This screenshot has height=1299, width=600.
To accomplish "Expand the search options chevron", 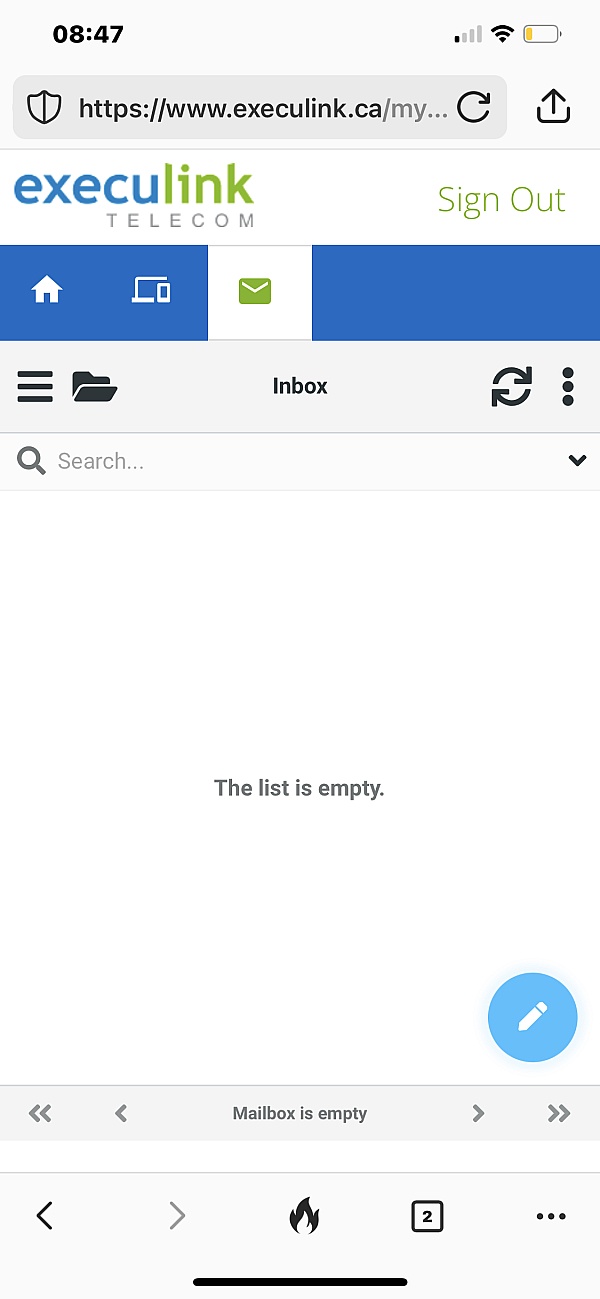I will point(577,461).
